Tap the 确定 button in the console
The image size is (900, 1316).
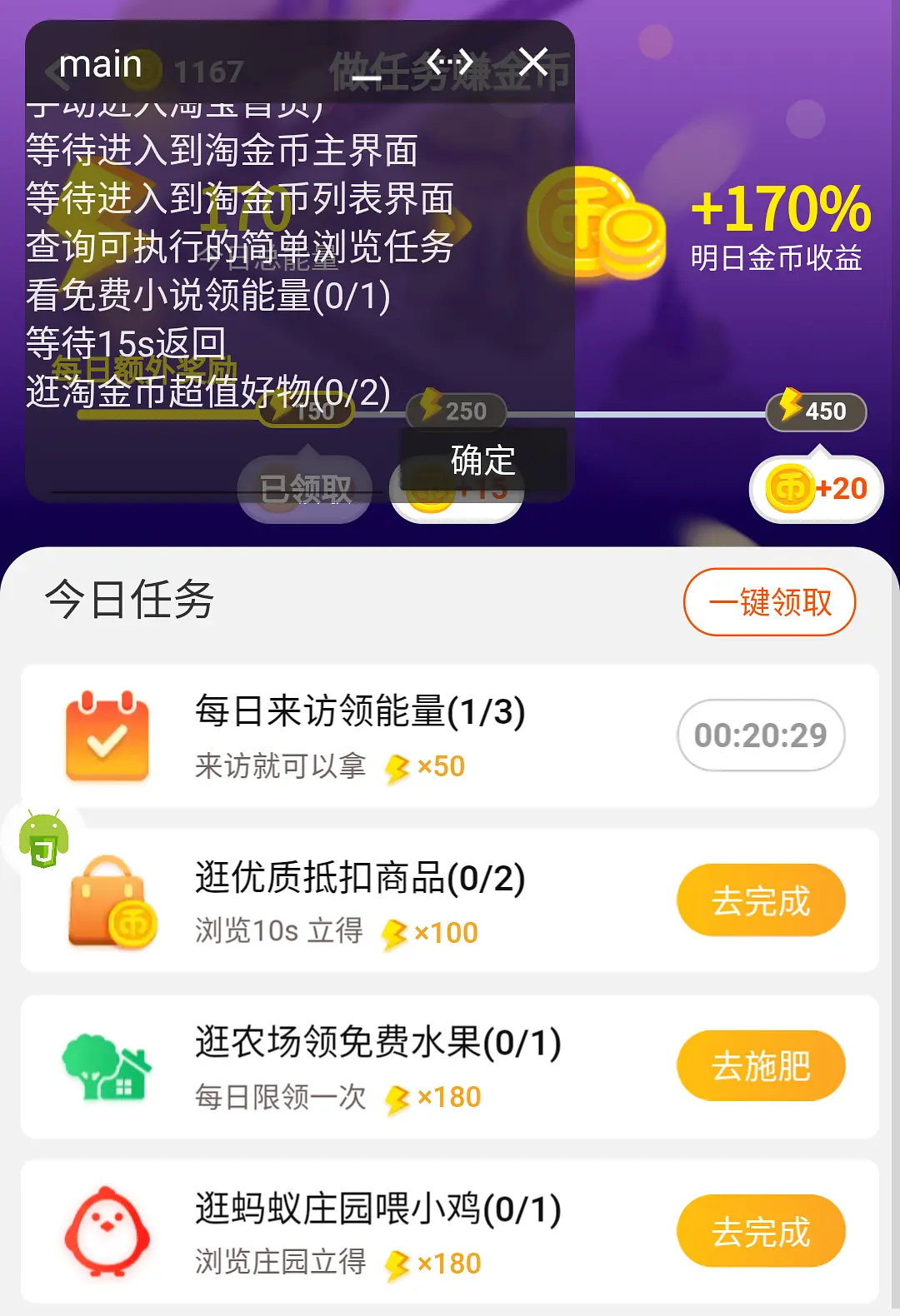[x=483, y=460]
